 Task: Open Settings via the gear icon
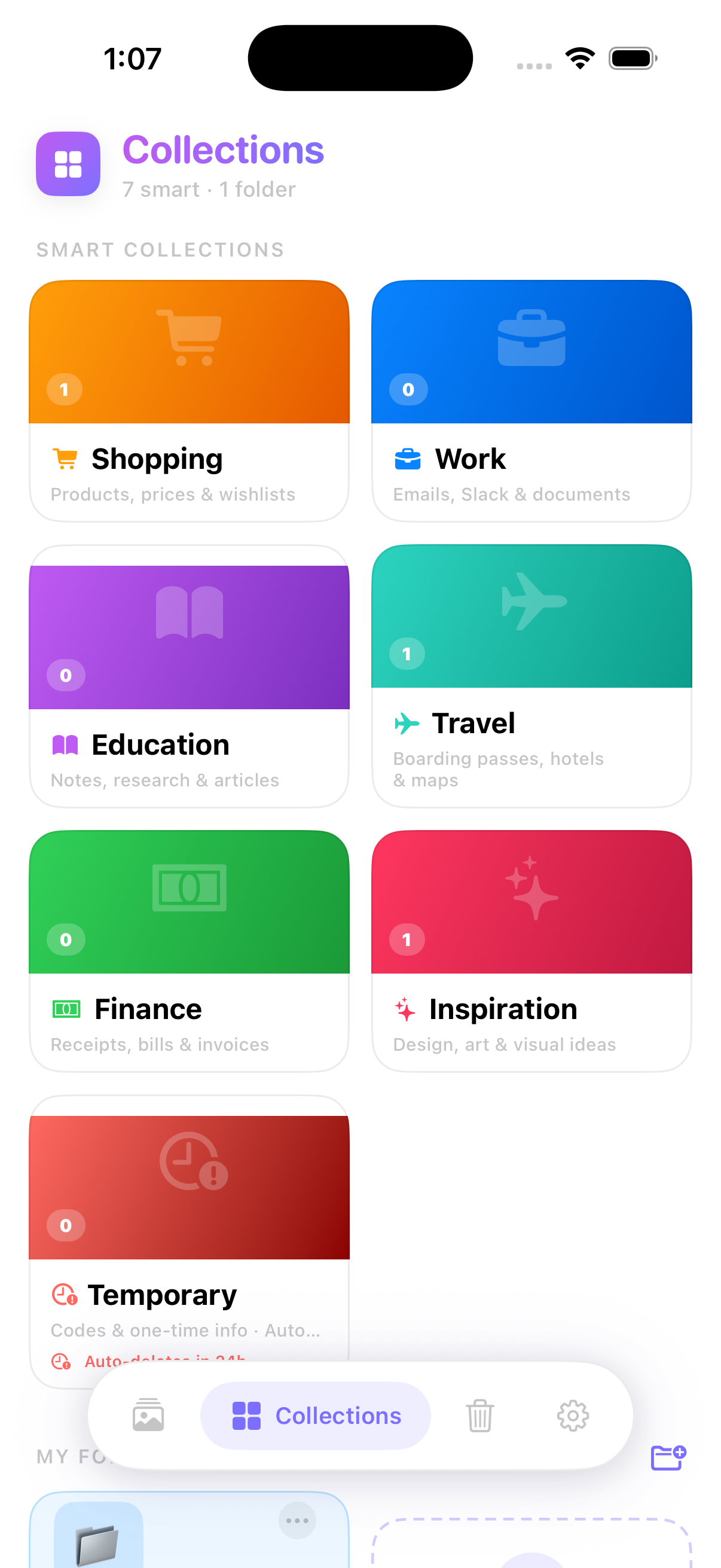(572, 1416)
